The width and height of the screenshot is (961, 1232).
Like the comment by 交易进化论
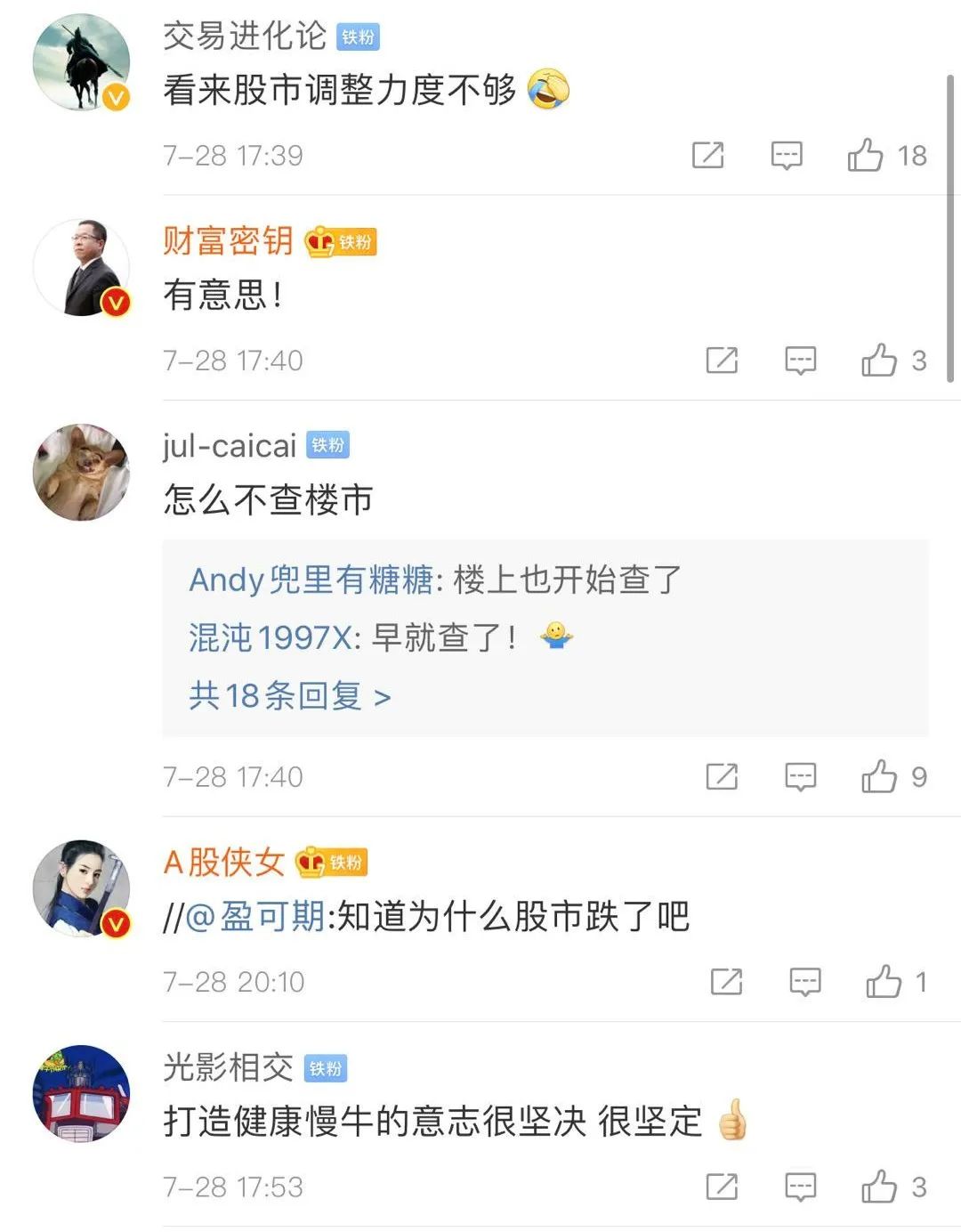point(865,156)
